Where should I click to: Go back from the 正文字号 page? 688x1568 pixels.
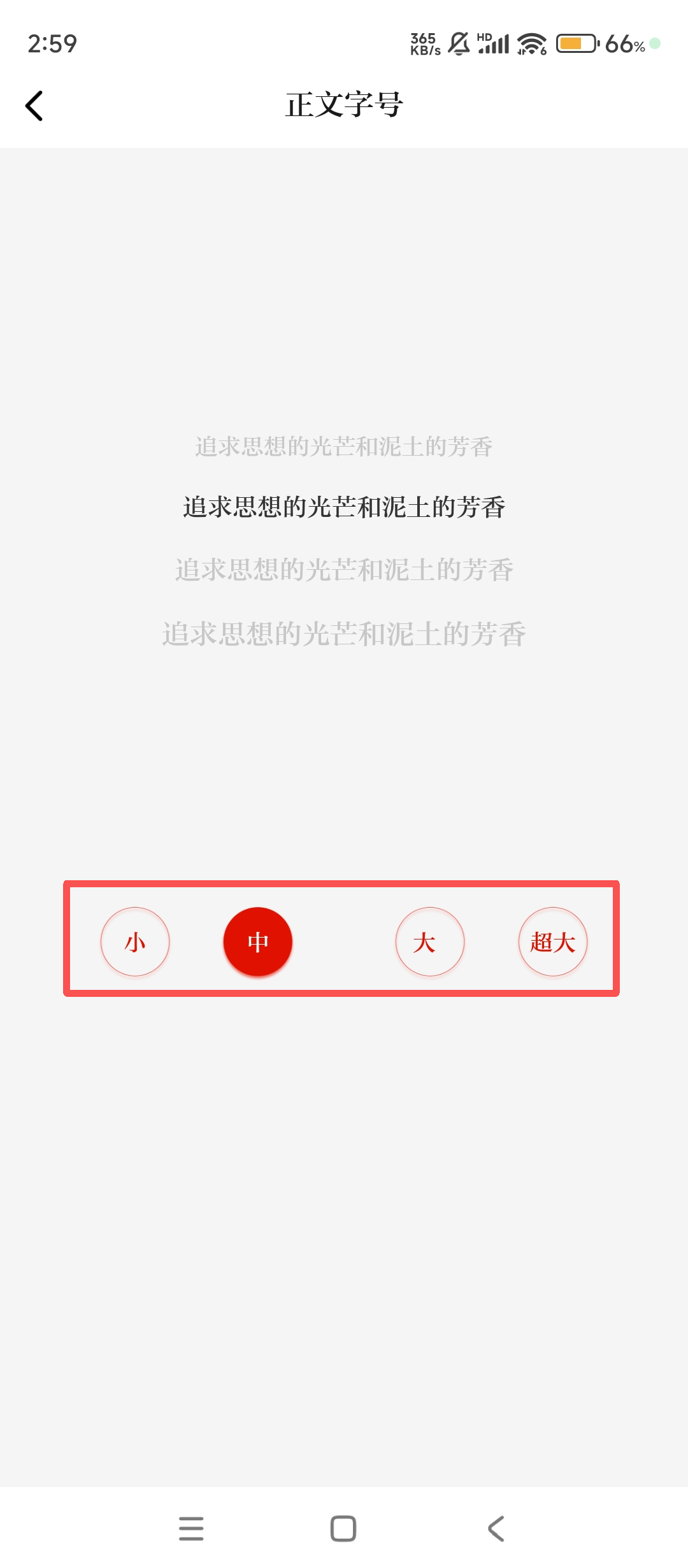click(34, 106)
